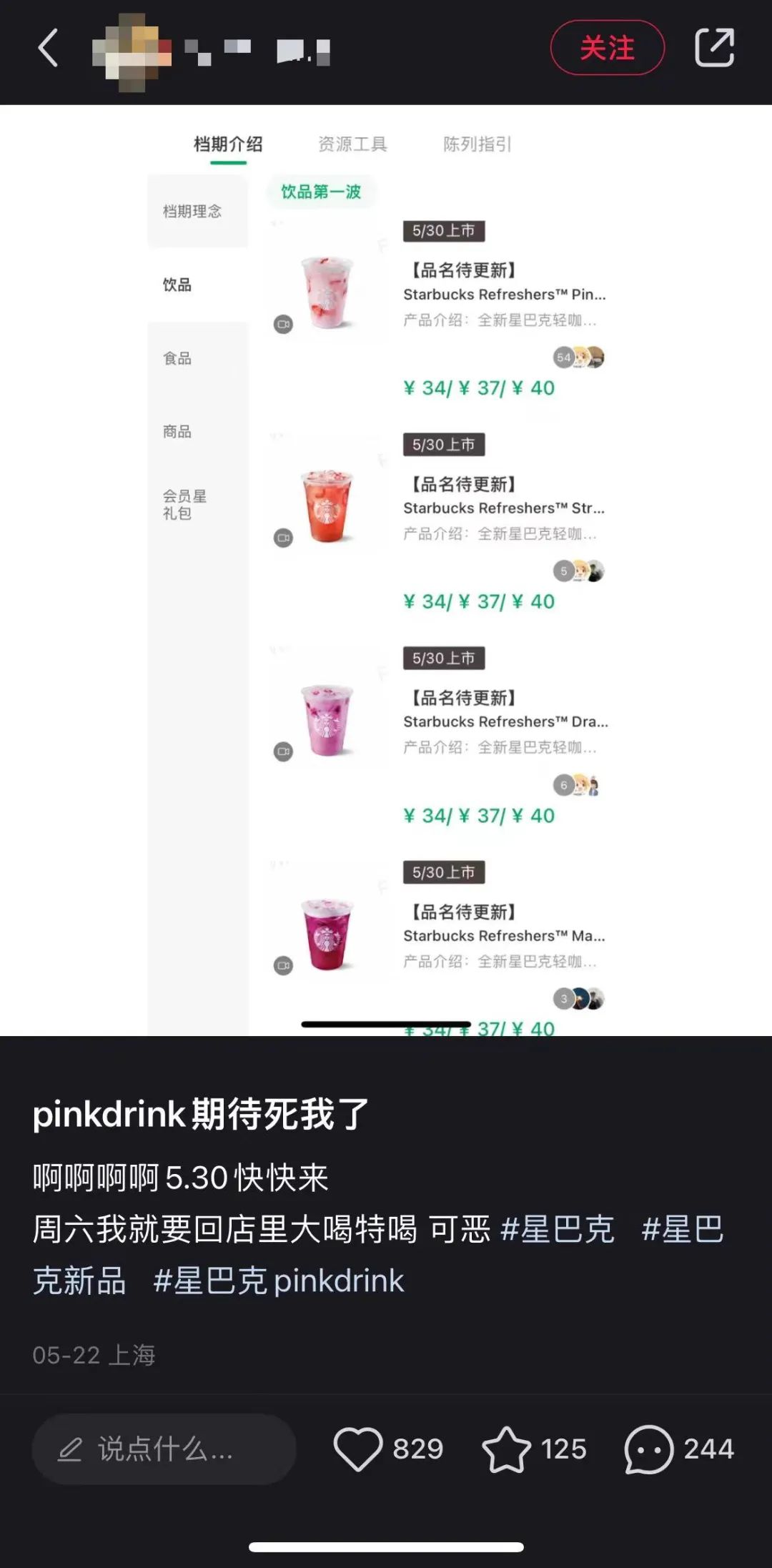
Task: Save the post with the star icon
Action: 506,1449
